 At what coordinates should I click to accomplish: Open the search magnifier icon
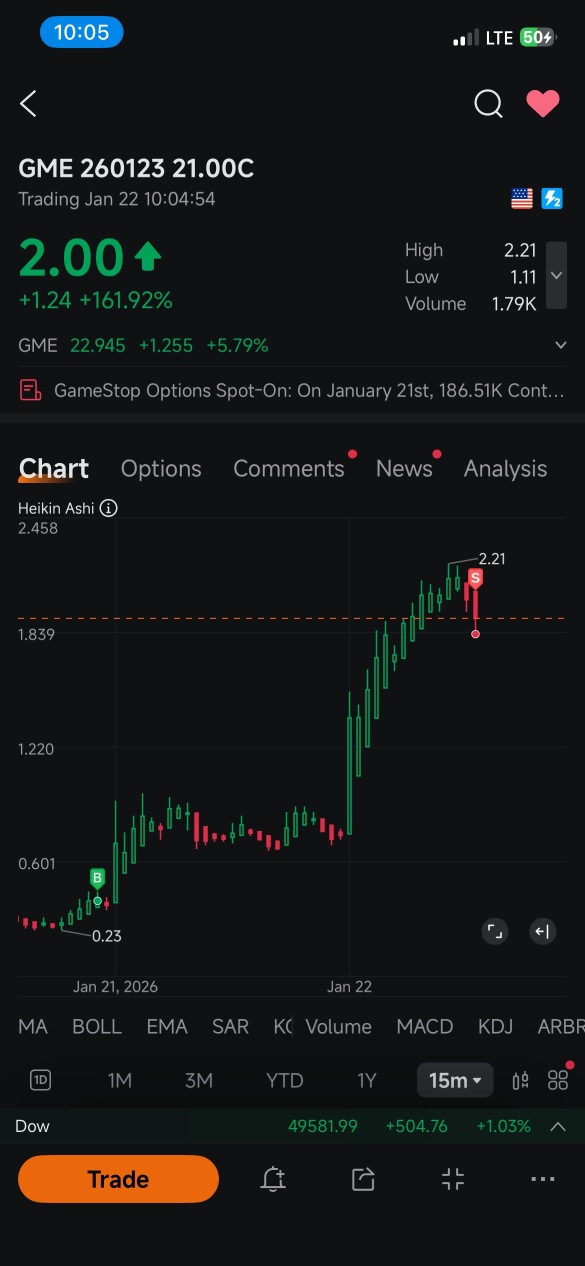[x=488, y=103]
